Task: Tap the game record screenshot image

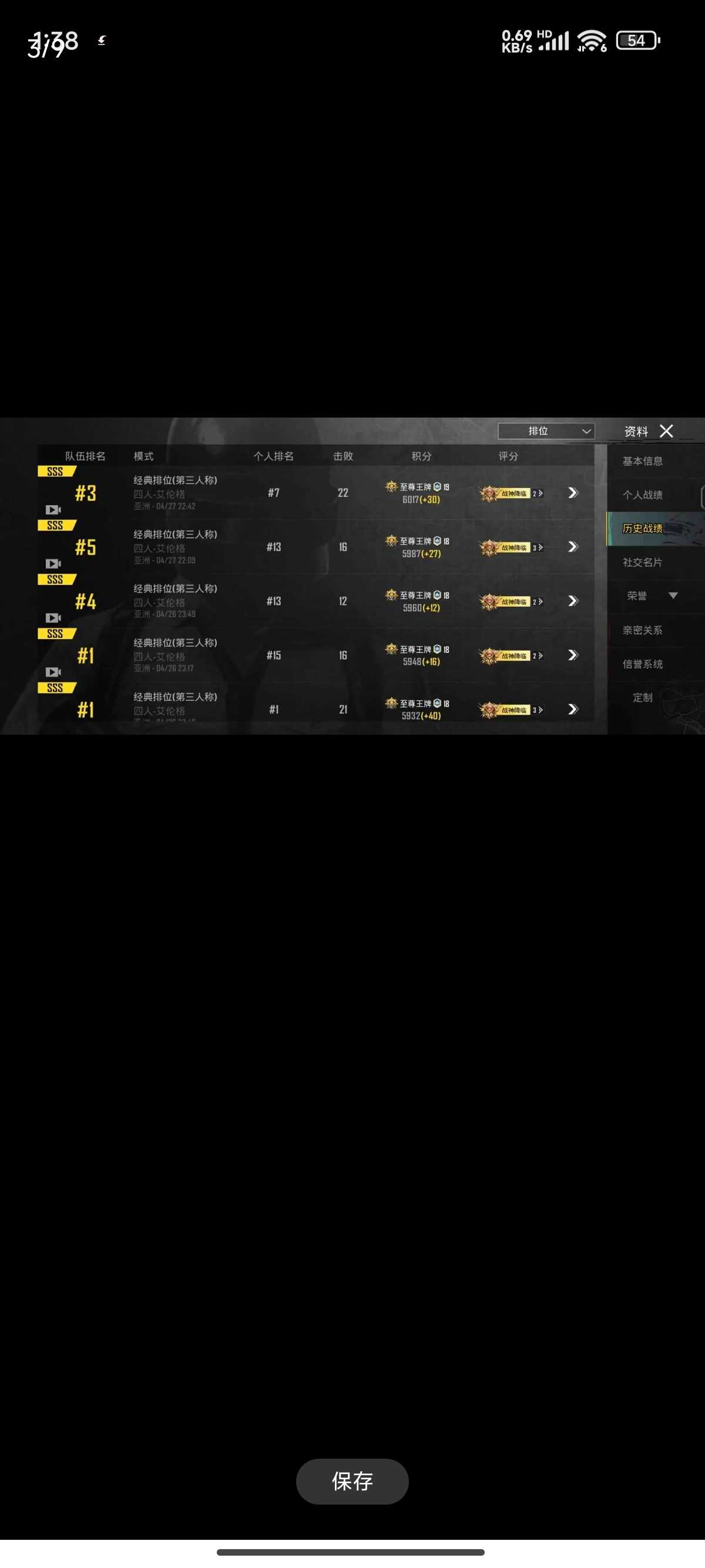Action: tap(352, 576)
